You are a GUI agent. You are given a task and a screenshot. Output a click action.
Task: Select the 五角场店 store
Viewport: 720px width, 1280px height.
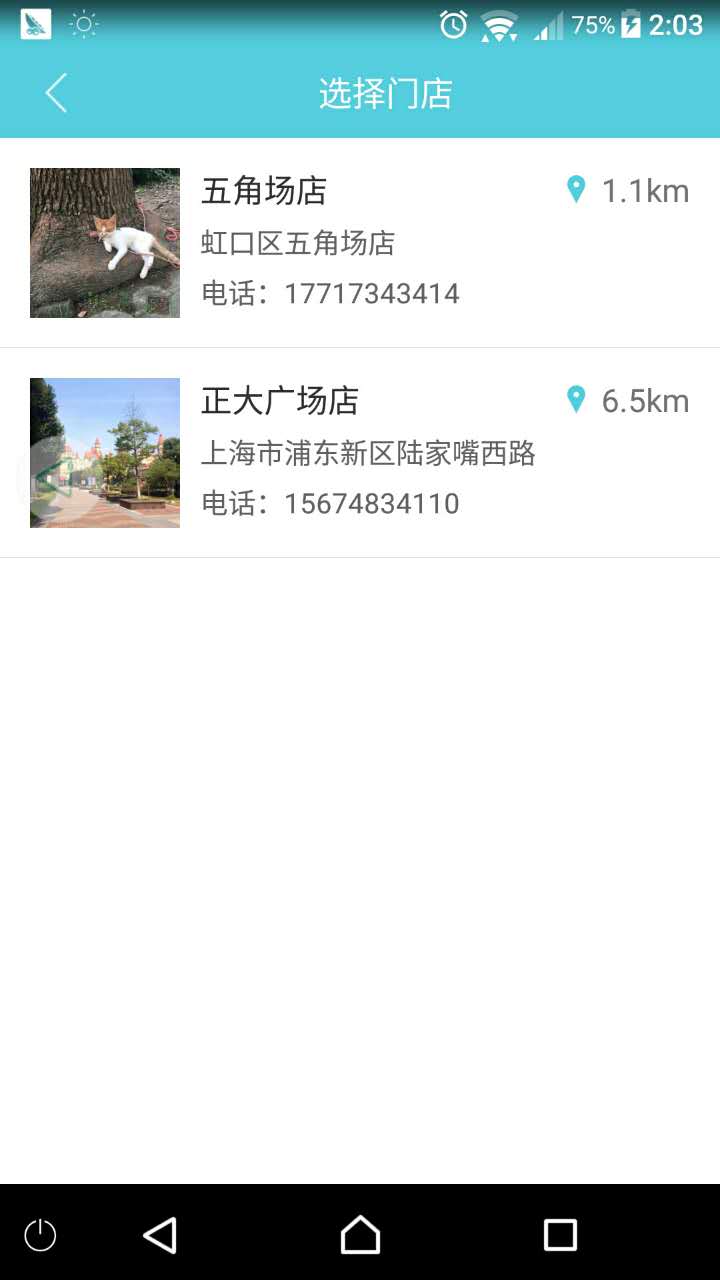click(360, 243)
